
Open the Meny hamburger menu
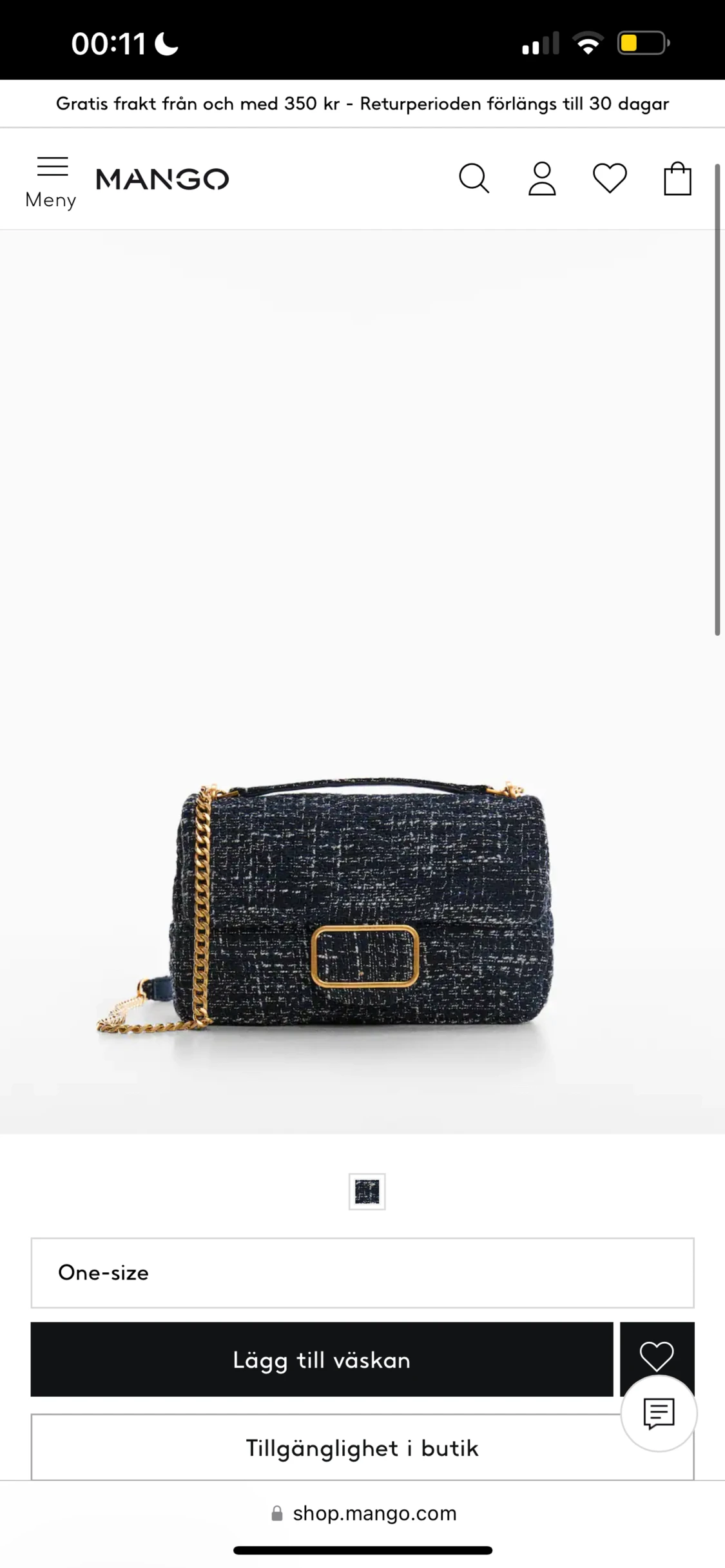(51, 181)
